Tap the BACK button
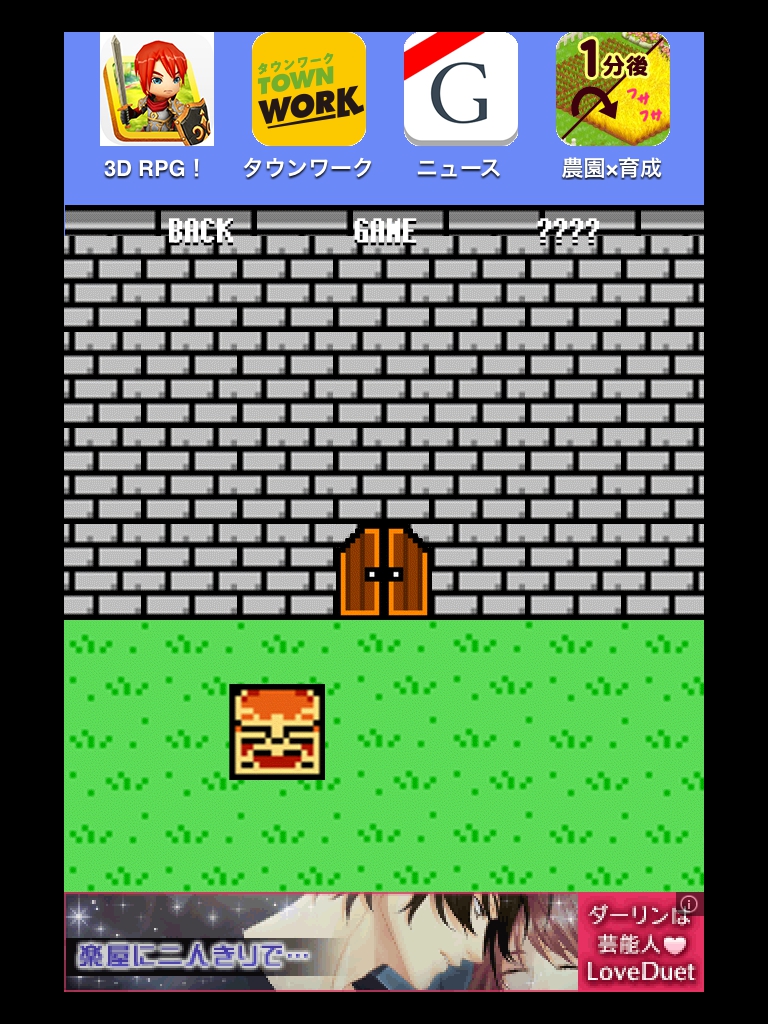Screen dimensions: 768x1024 click(x=200, y=232)
